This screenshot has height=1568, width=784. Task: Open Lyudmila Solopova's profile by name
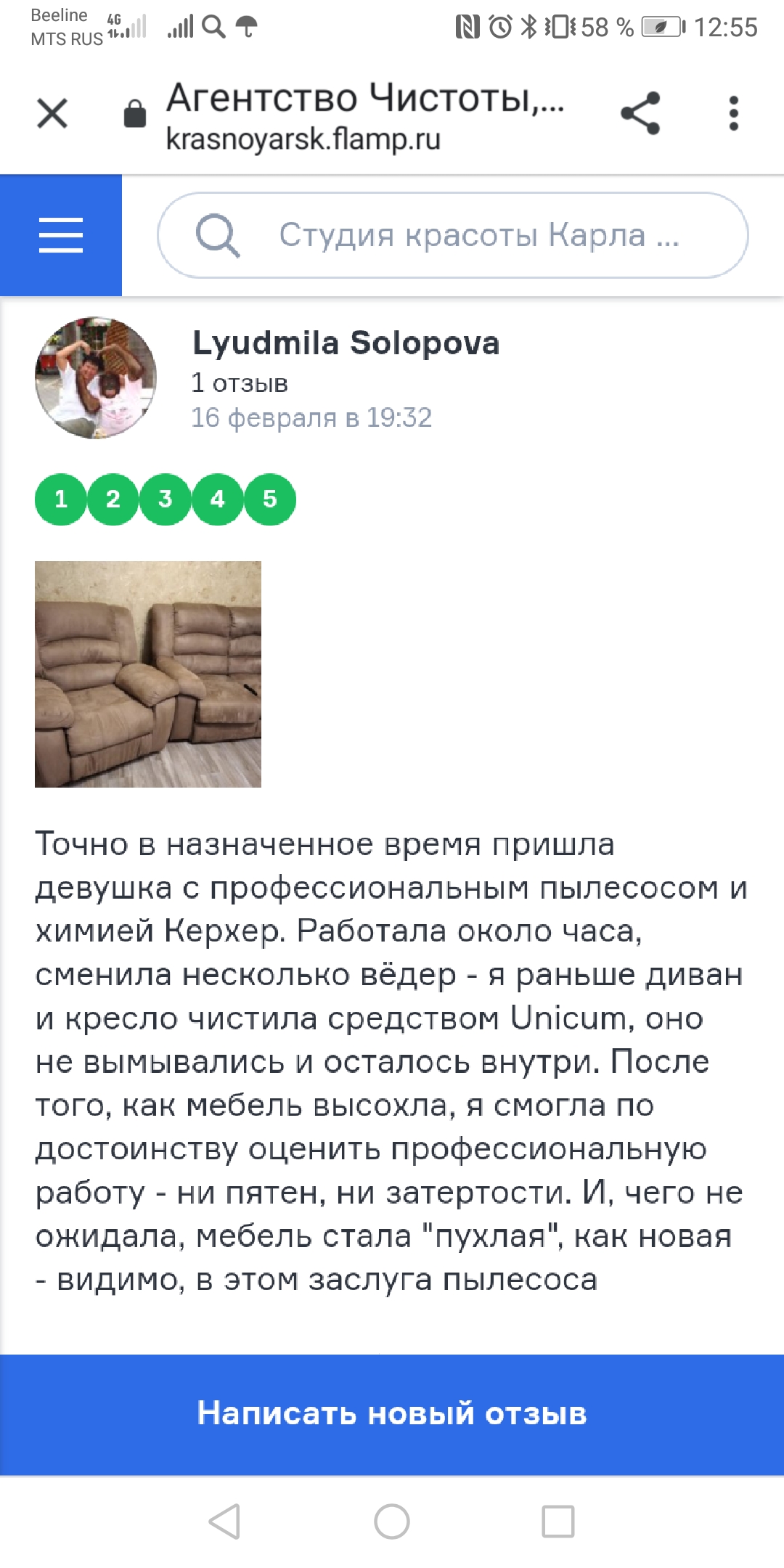tap(346, 343)
